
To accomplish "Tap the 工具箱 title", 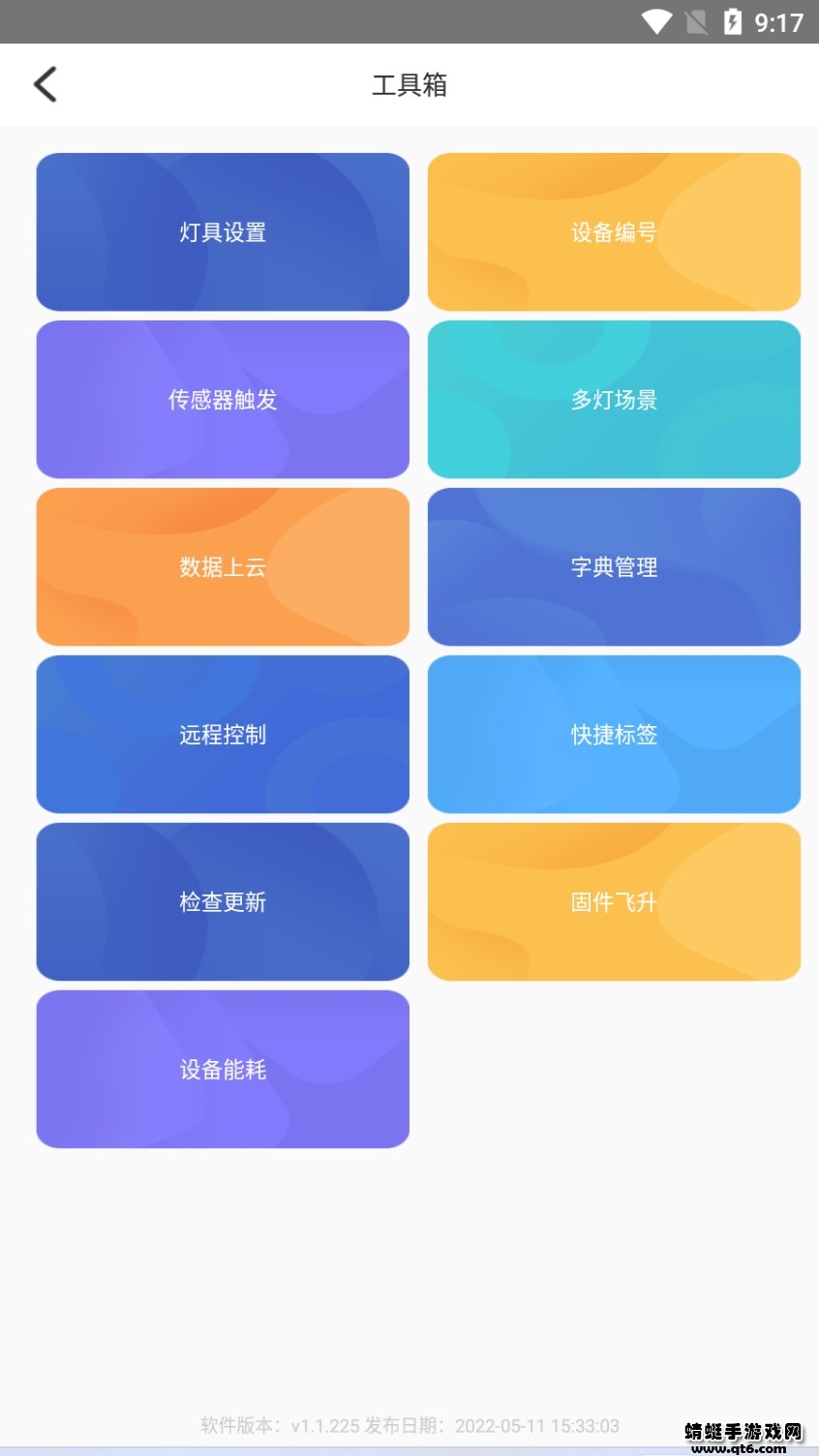I will (409, 85).
